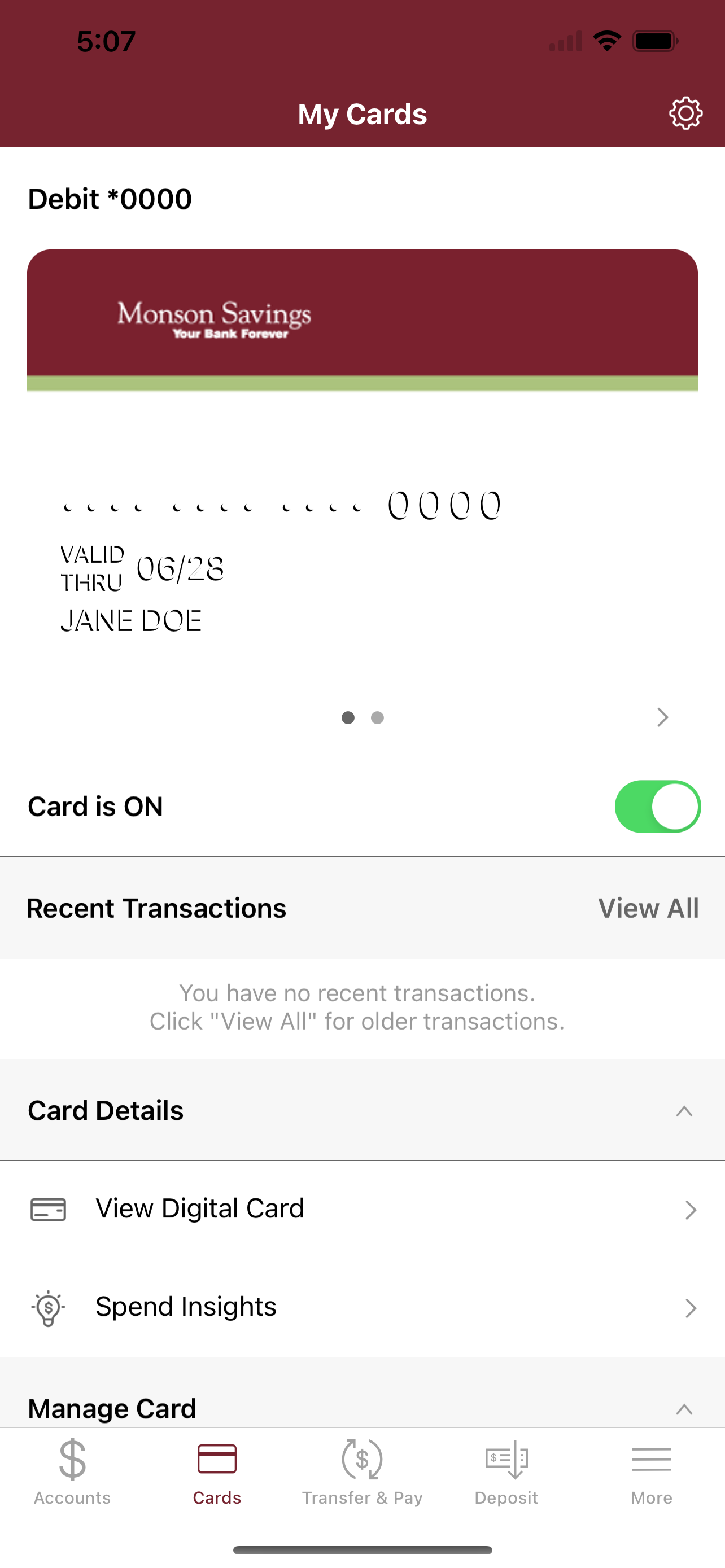Viewport: 725px width, 1568px height.
Task: Turn off the Card is ON switch
Action: click(x=657, y=806)
